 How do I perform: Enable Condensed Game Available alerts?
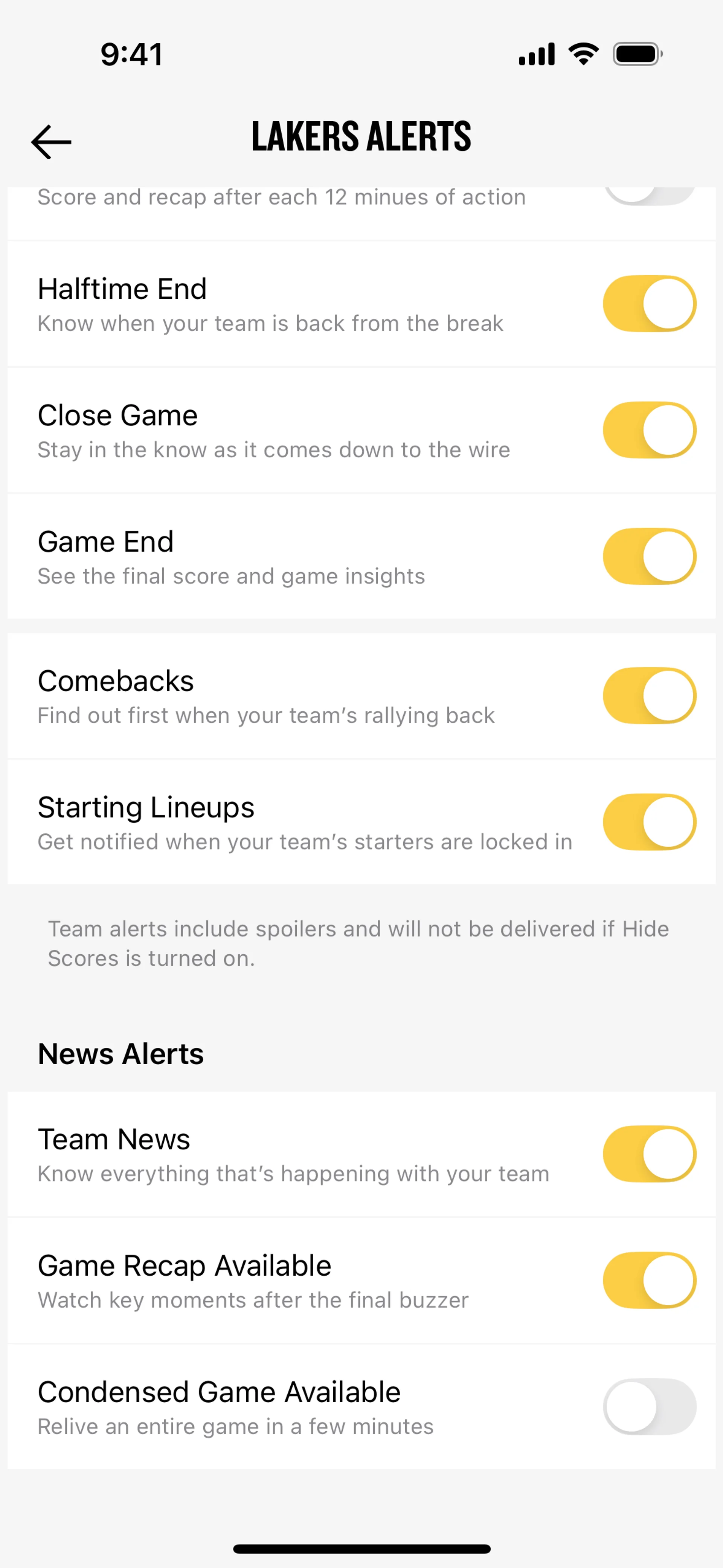point(649,1407)
